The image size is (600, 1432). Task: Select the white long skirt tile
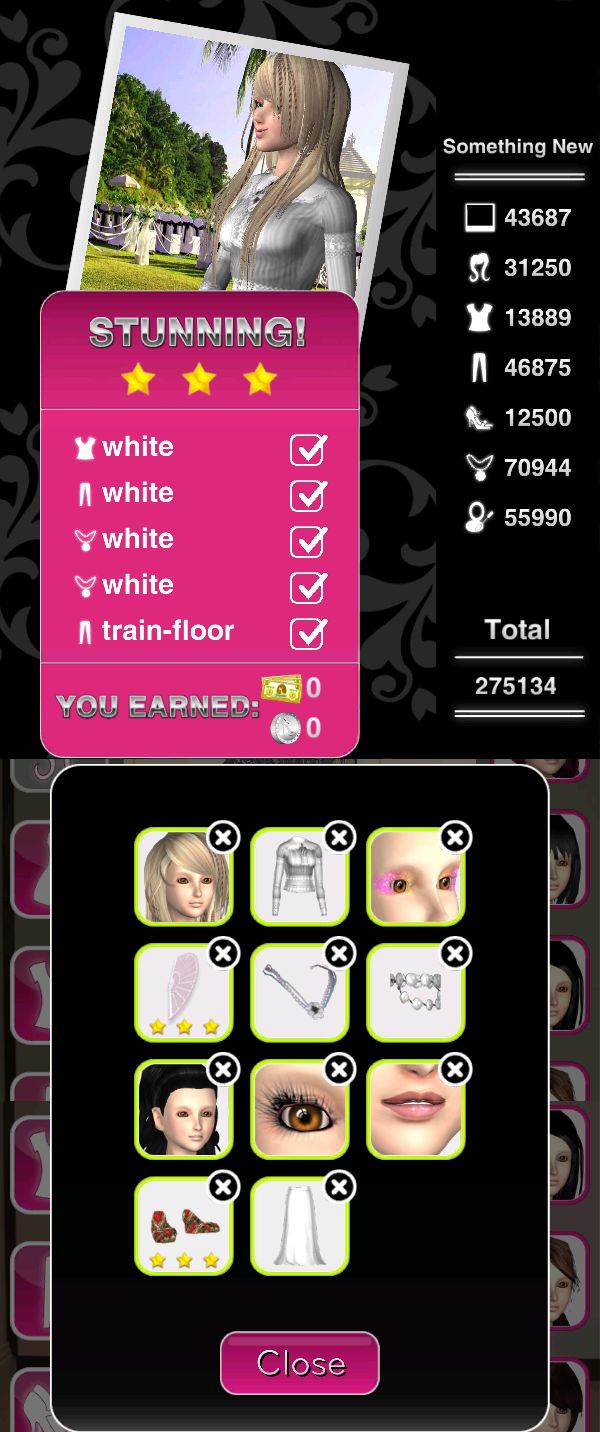pyautogui.click(x=298, y=1227)
